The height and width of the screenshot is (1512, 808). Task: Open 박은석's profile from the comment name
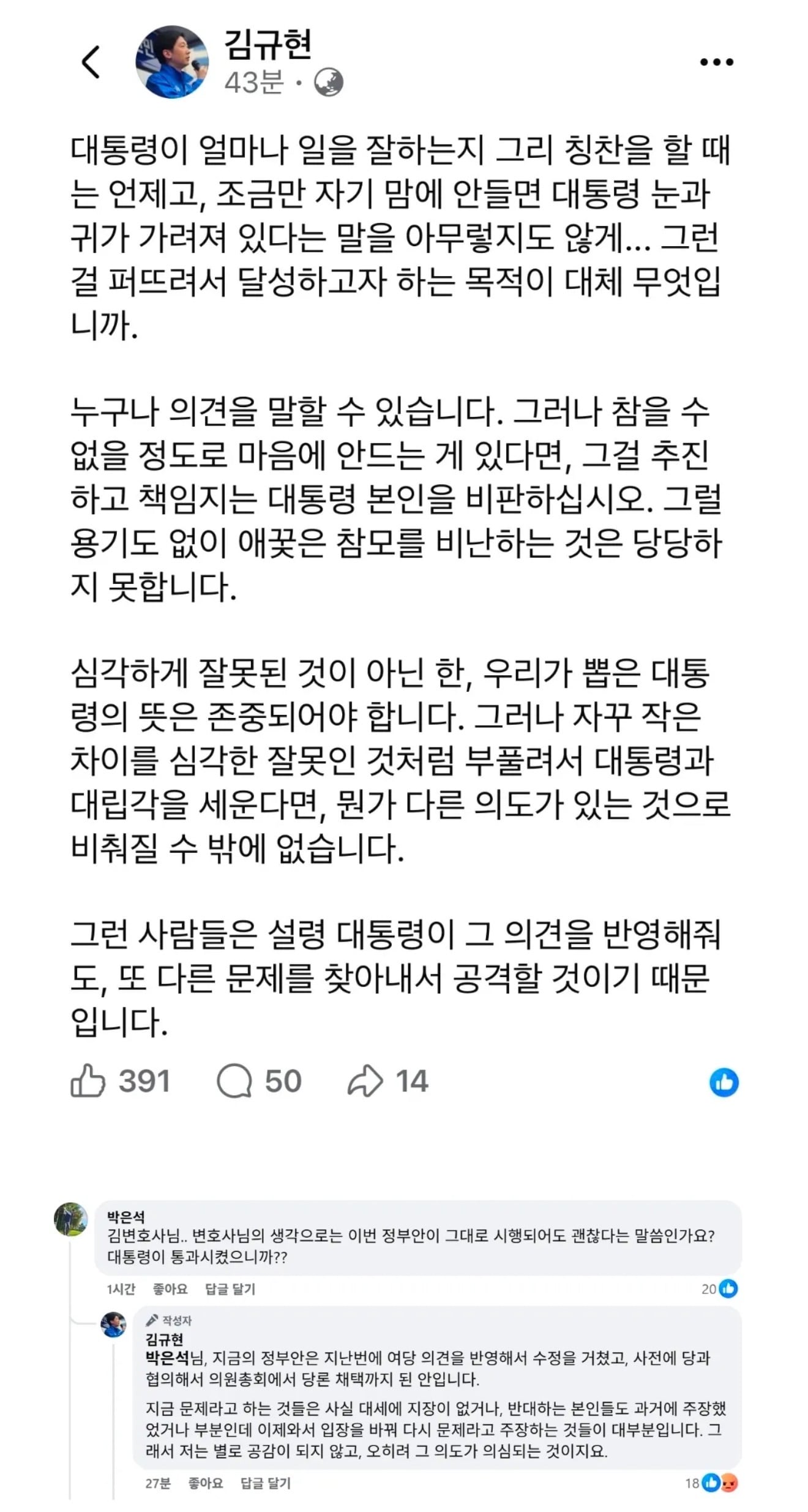pyautogui.click(x=125, y=1216)
